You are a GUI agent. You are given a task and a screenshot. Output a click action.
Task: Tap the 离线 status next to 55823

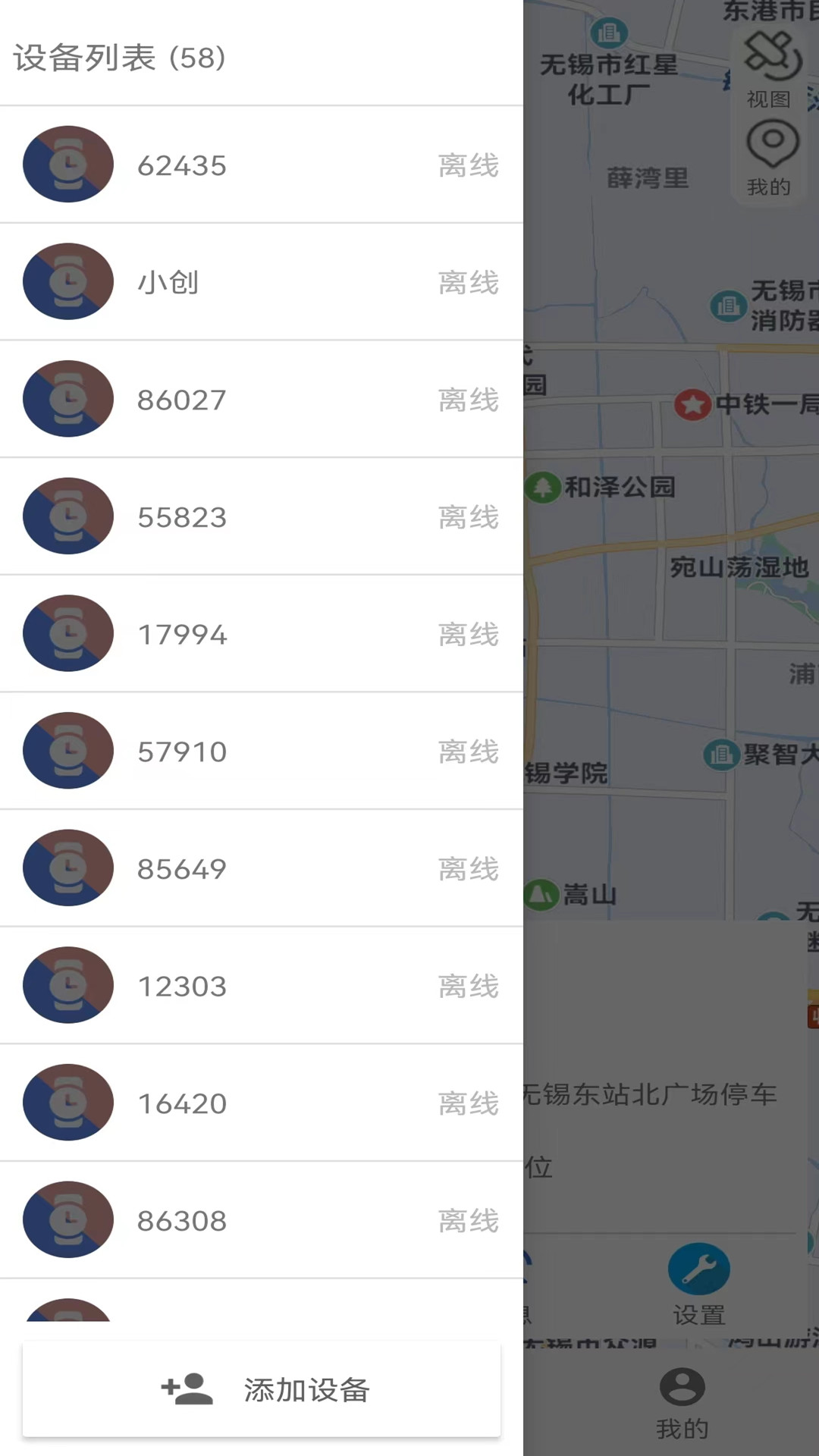pos(469,516)
